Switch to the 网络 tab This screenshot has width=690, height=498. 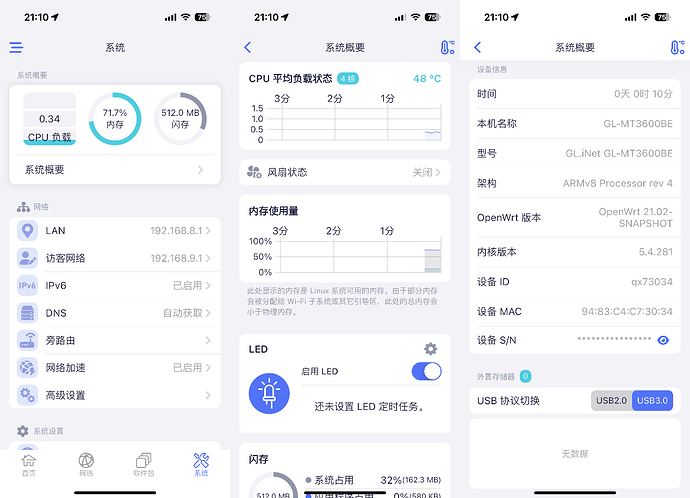[x=86, y=465]
